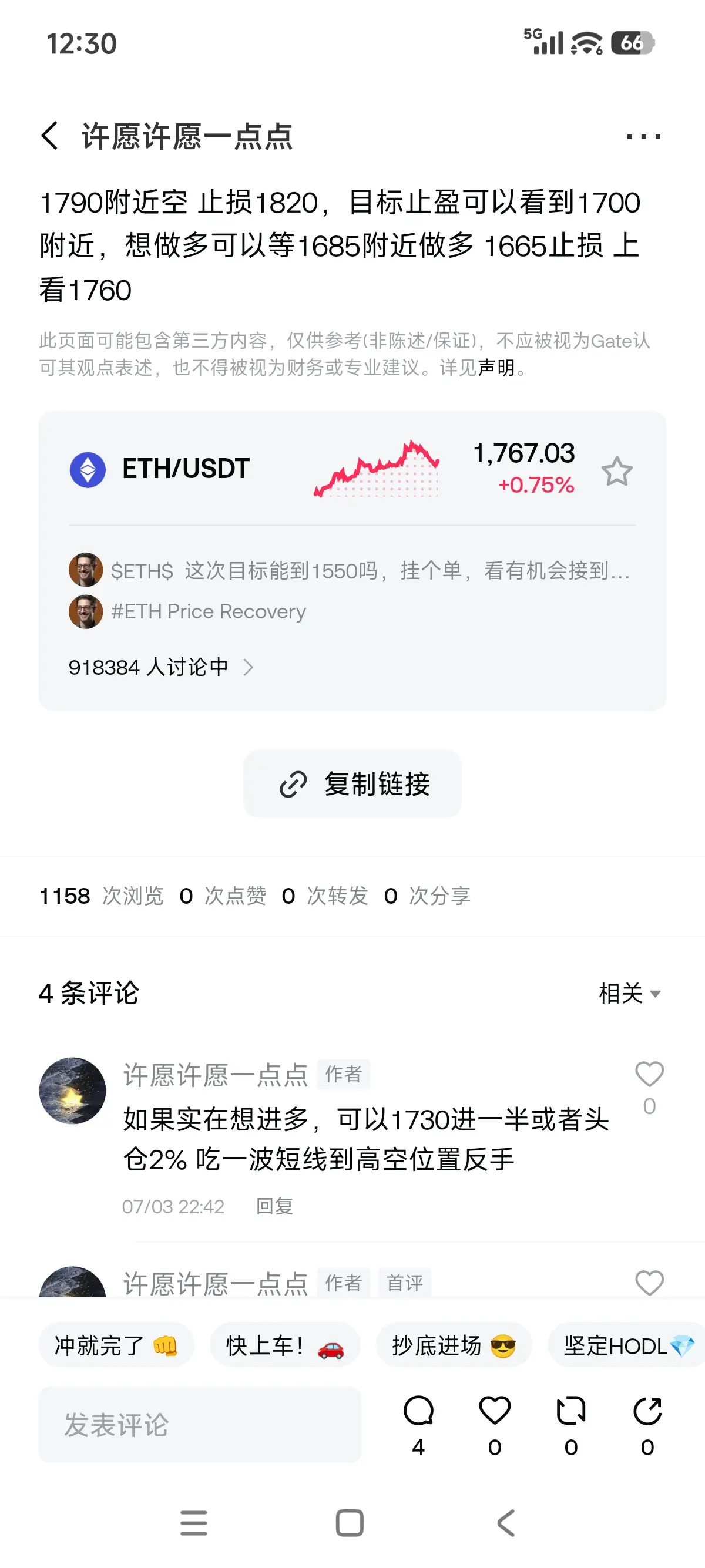Open the three-dot overflow menu

(643, 136)
